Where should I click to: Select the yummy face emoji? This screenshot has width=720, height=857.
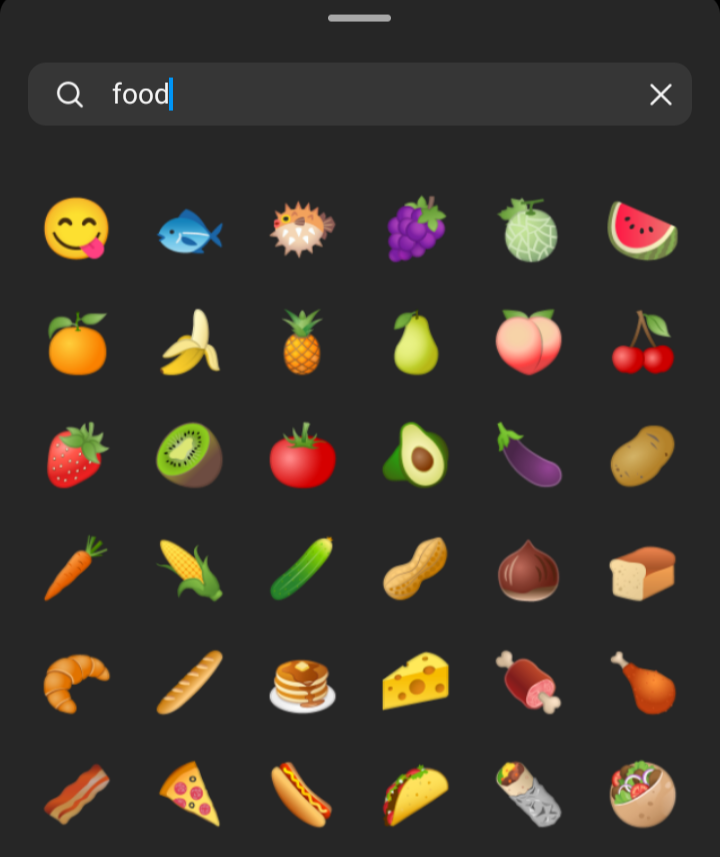pyautogui.click(x=76, y=228)
